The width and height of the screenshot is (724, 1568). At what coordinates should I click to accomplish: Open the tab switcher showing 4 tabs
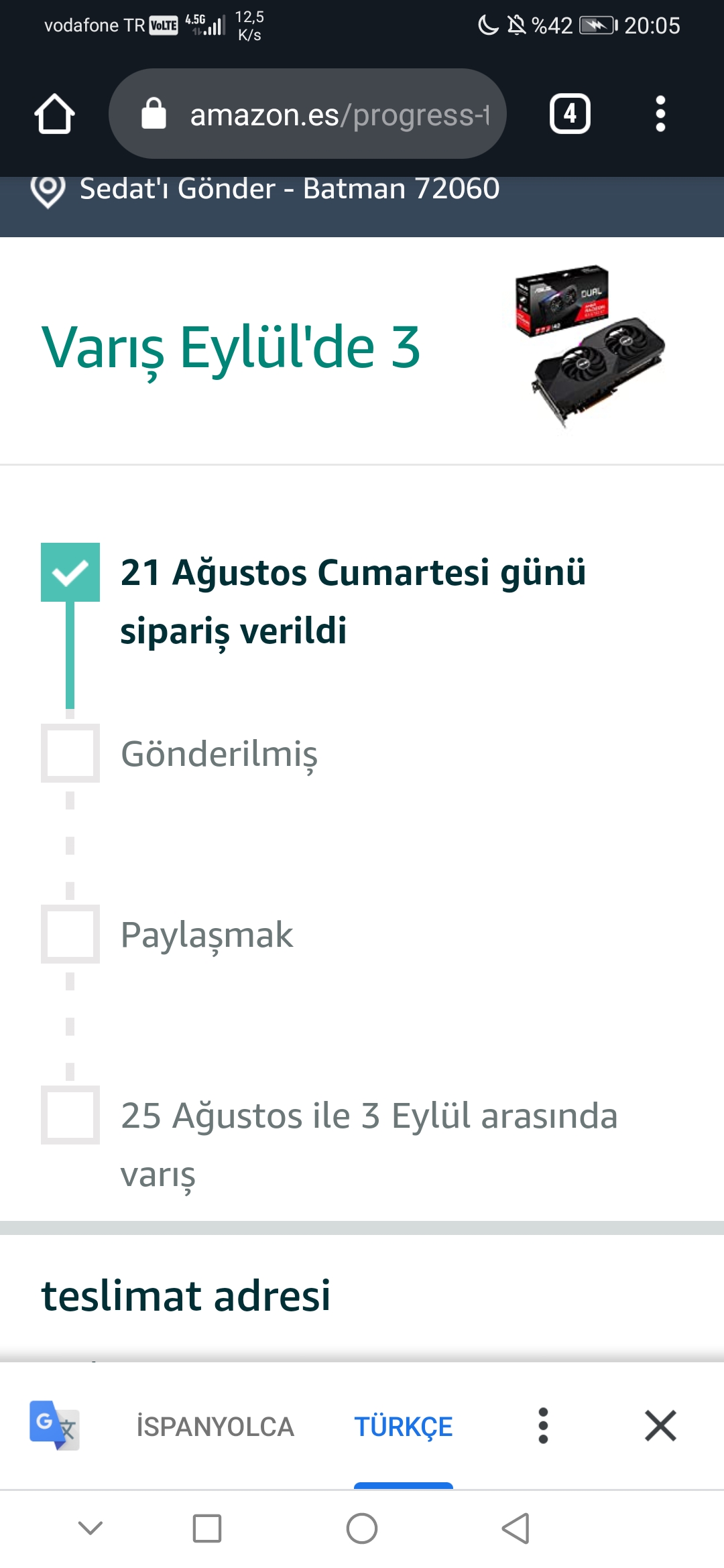pos(570,114)
